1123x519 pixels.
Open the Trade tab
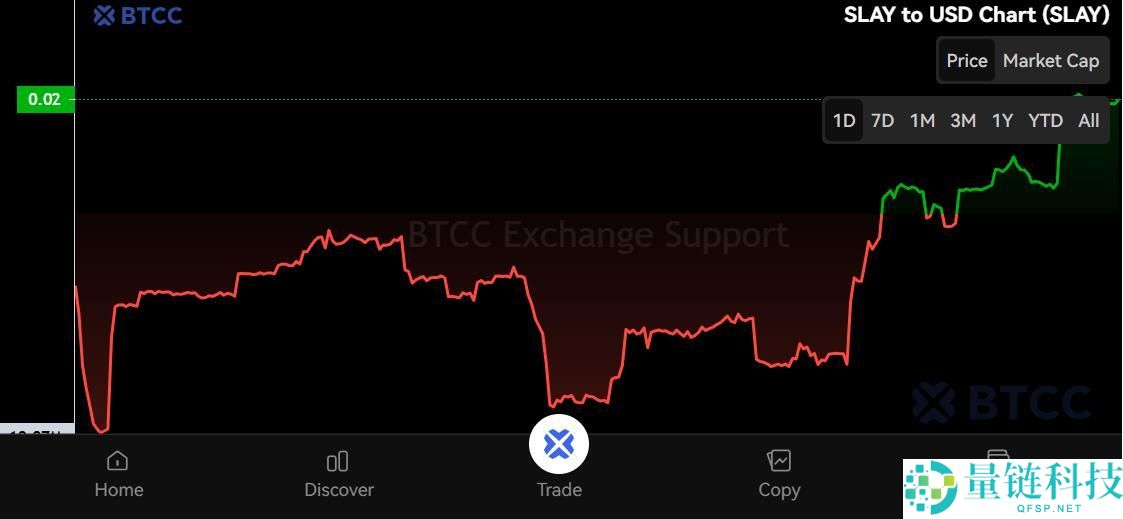click(559, 458)
